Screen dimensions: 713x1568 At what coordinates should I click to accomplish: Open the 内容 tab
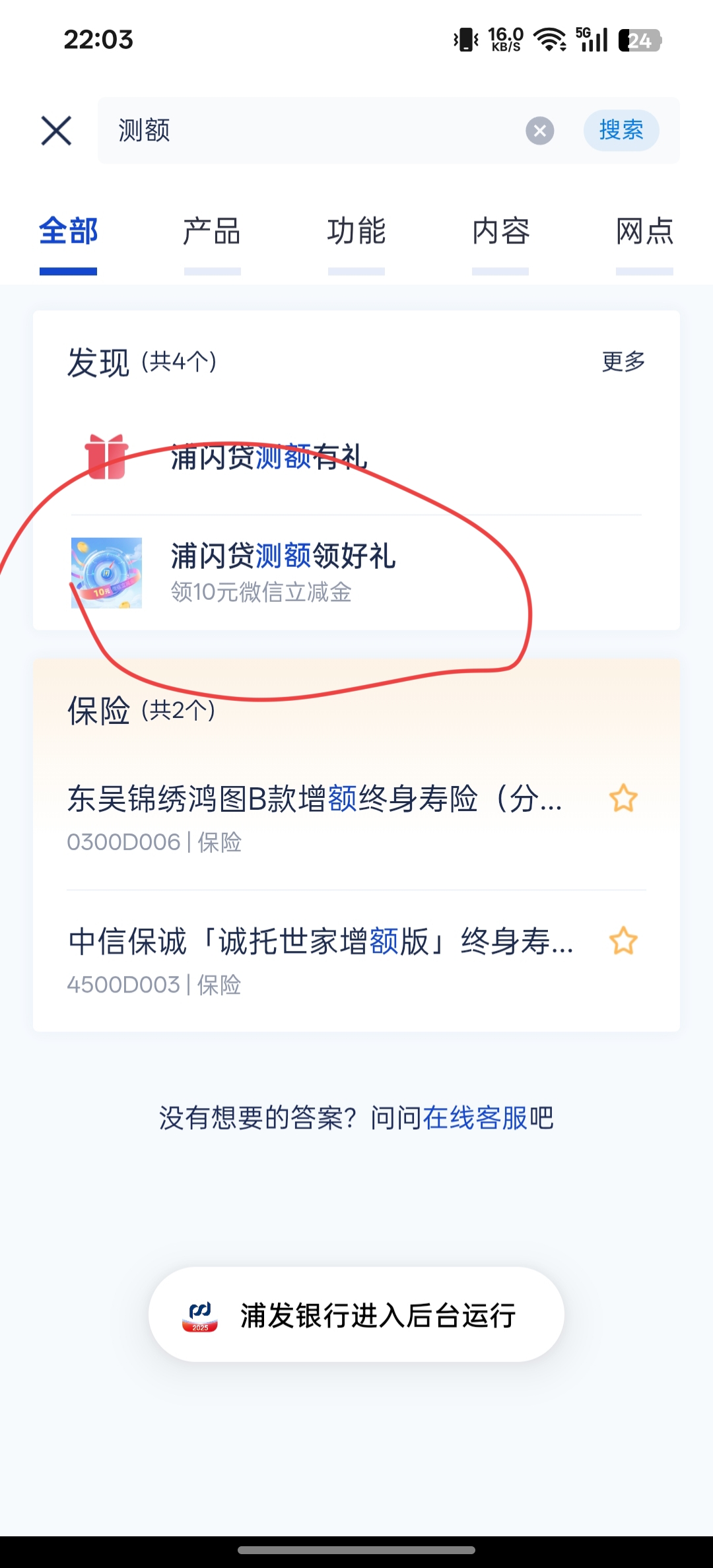500,232
